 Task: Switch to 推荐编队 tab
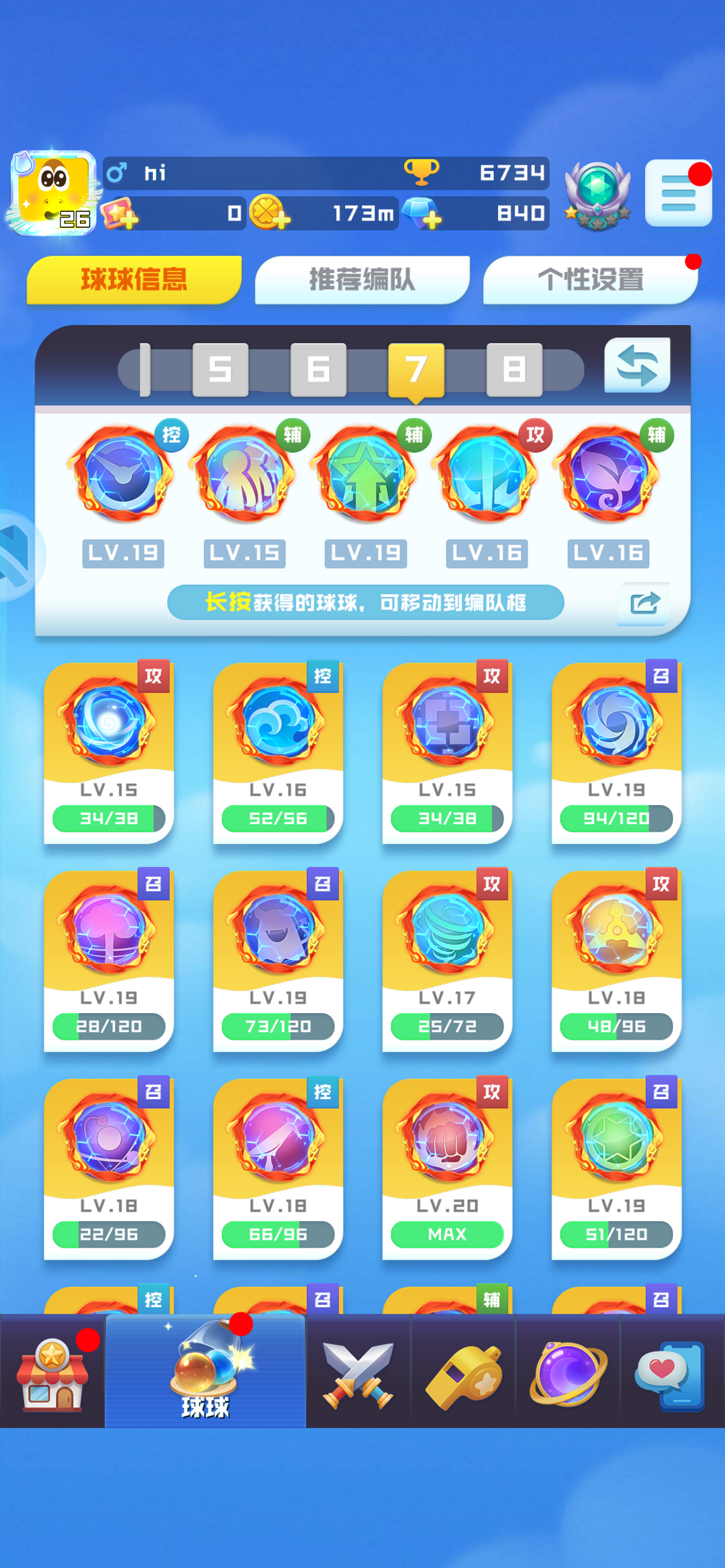pos(362,280)
